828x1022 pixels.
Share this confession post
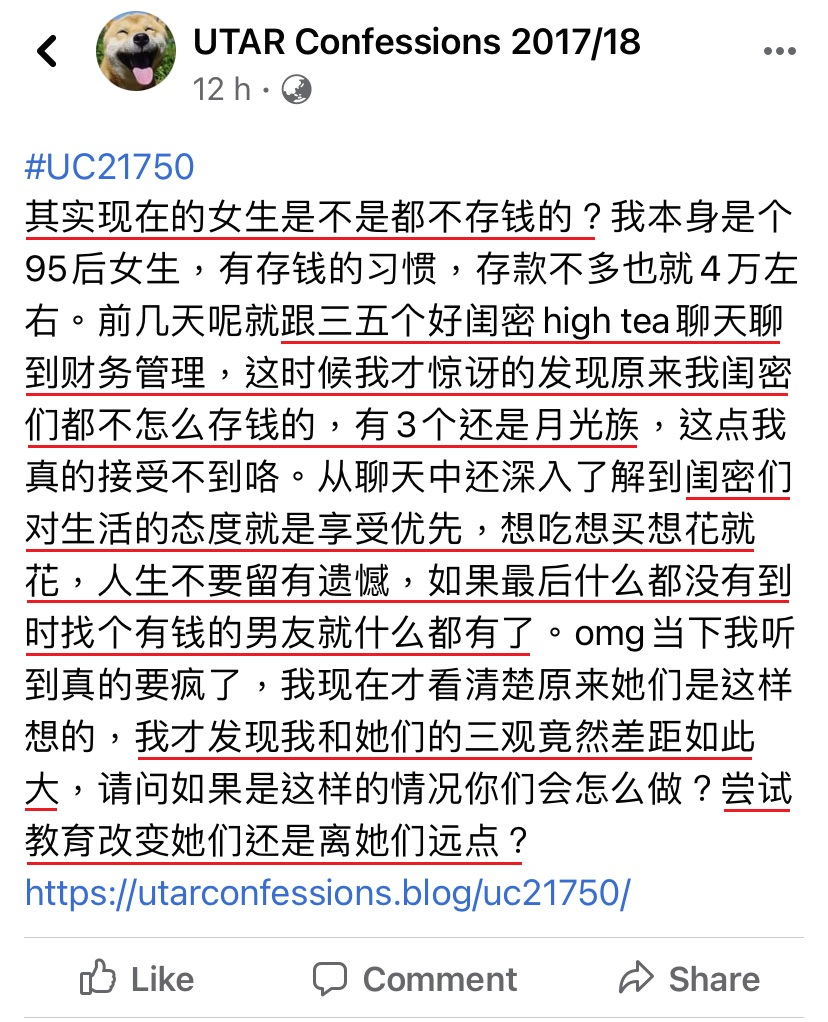pos(689,978)
